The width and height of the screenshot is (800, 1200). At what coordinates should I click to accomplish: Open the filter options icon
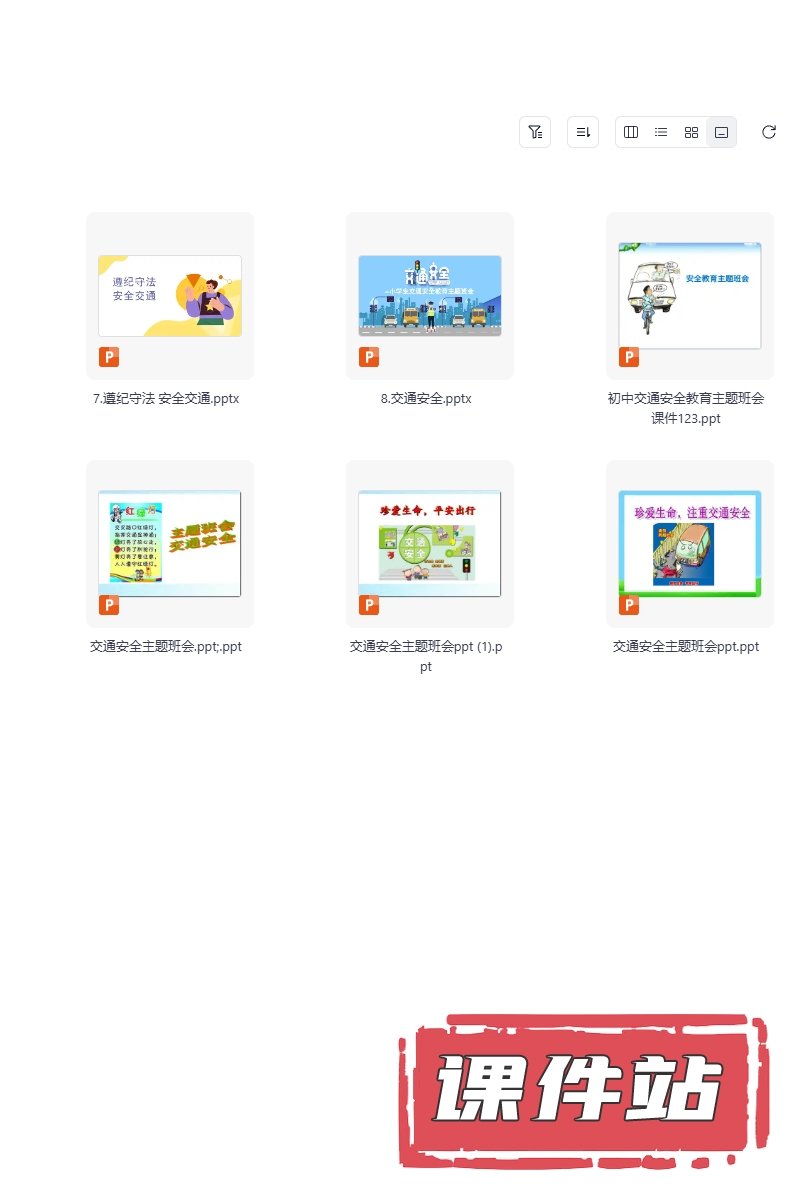click(535, 132)
